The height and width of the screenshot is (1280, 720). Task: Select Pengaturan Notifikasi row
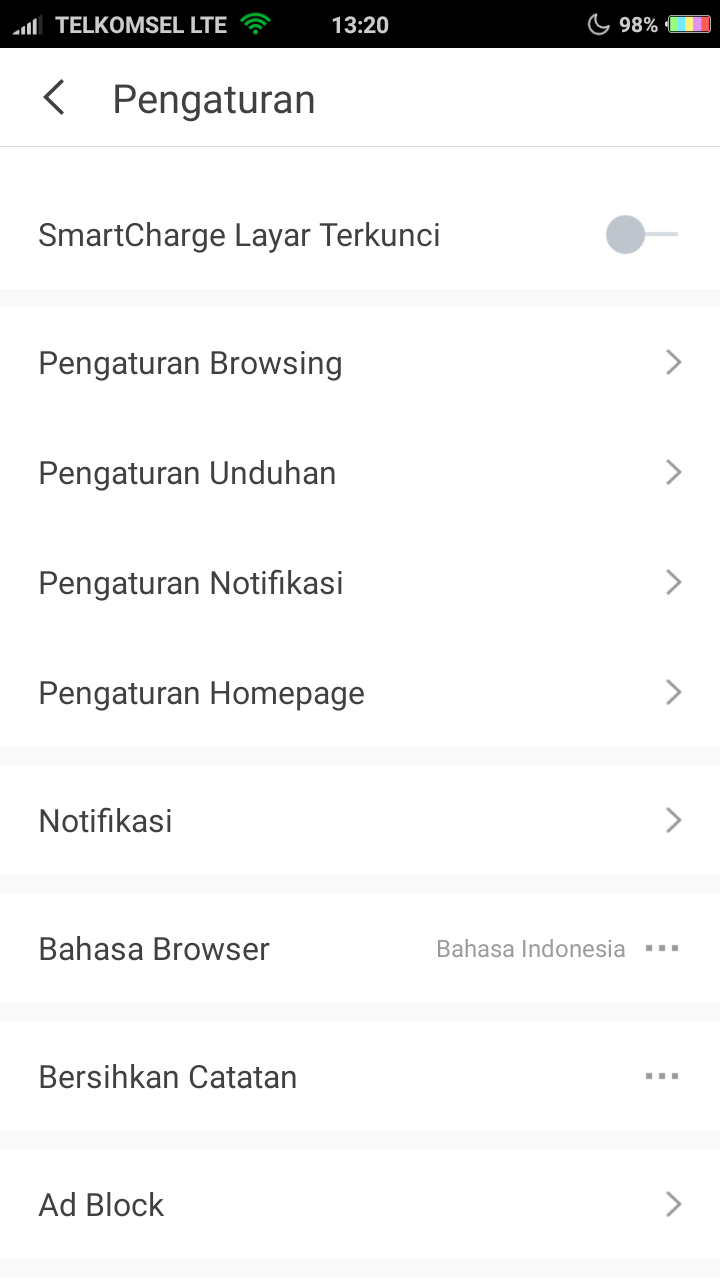[360, 583]
